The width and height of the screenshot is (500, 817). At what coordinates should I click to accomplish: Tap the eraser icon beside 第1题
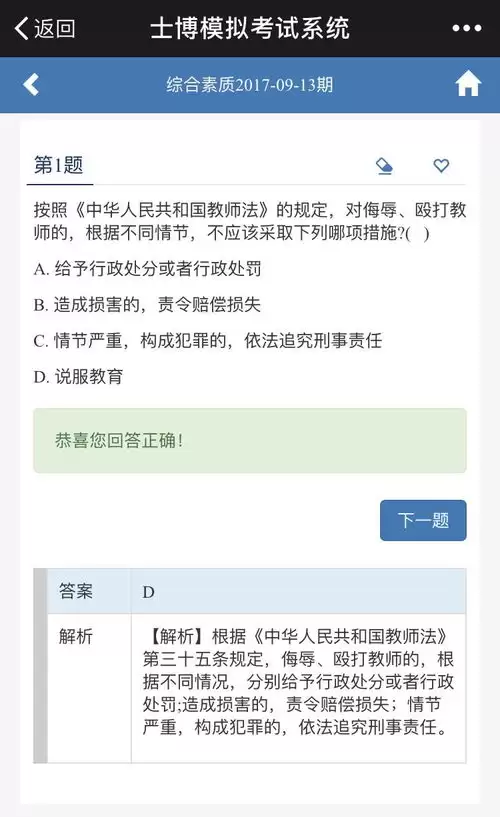click(x=384, y=166)
